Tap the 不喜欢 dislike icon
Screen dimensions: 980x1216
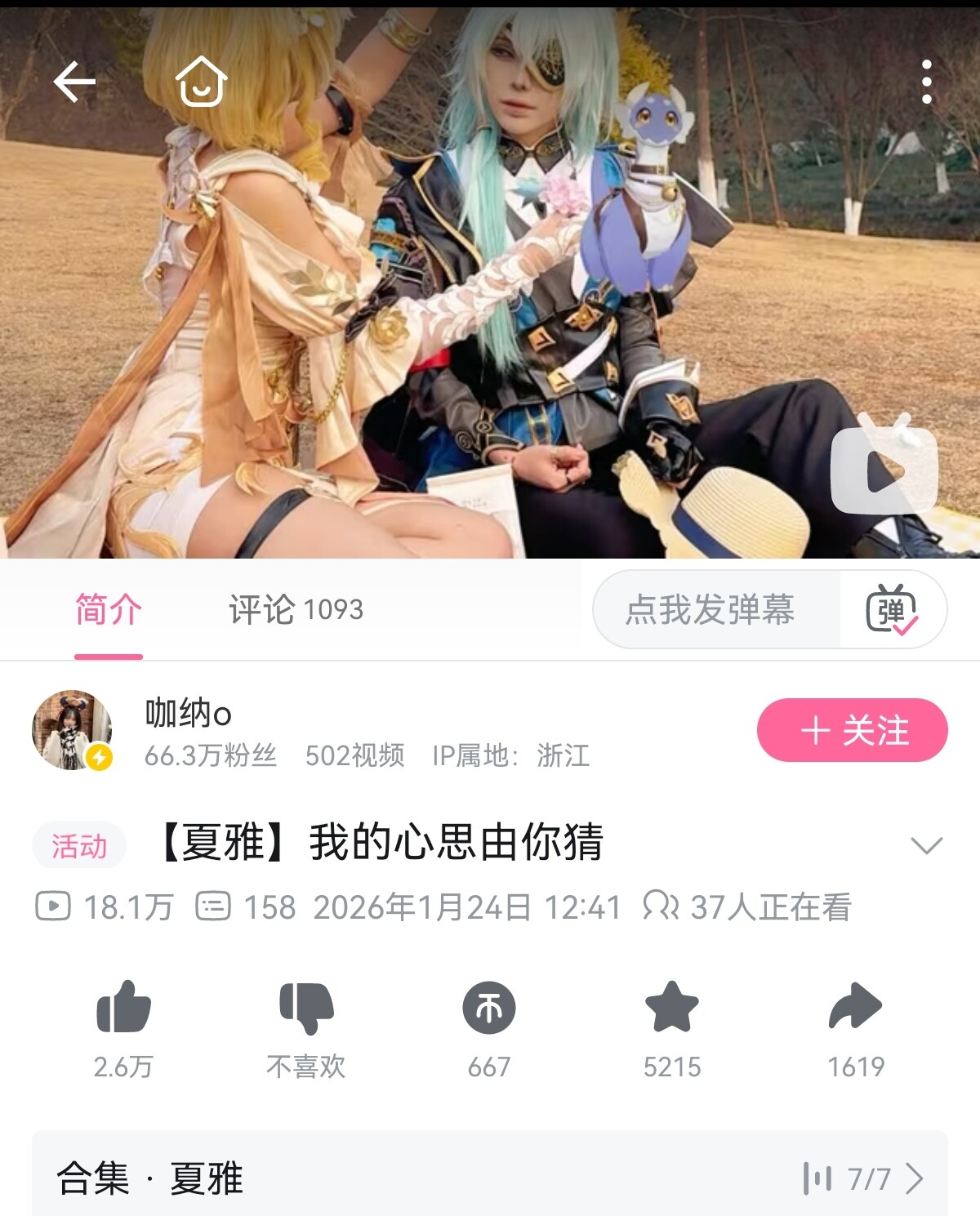306,1008
